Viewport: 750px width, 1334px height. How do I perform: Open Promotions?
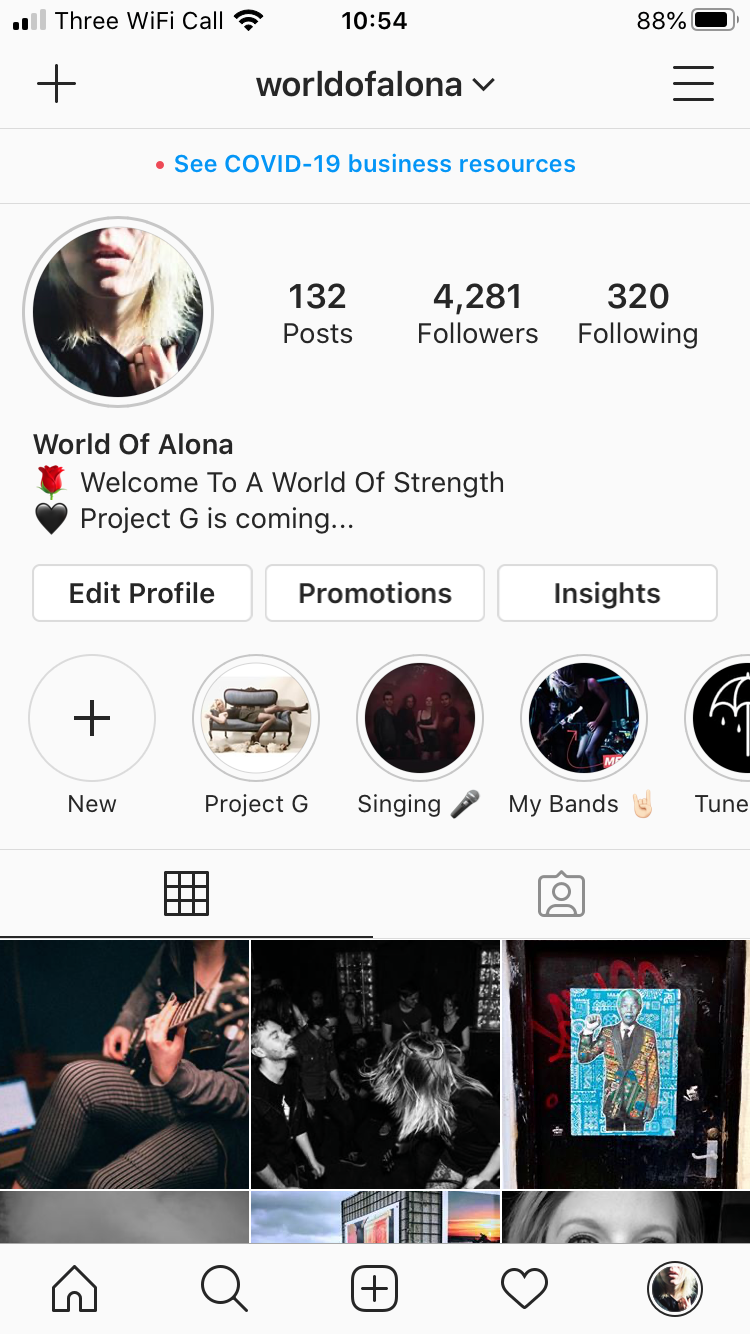[x=375, y=593]
